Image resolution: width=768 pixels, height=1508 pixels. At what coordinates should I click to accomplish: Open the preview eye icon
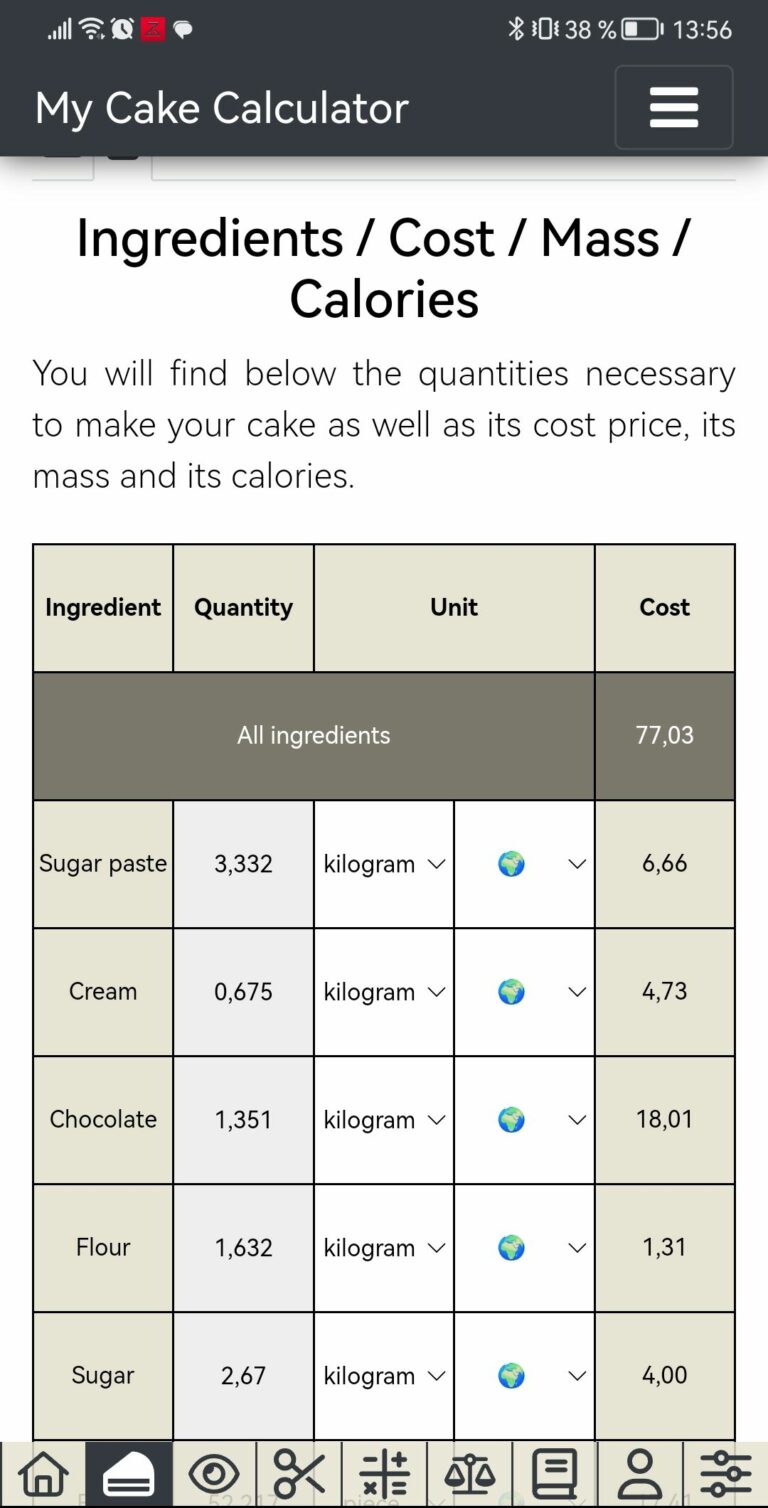point(214,1472)
